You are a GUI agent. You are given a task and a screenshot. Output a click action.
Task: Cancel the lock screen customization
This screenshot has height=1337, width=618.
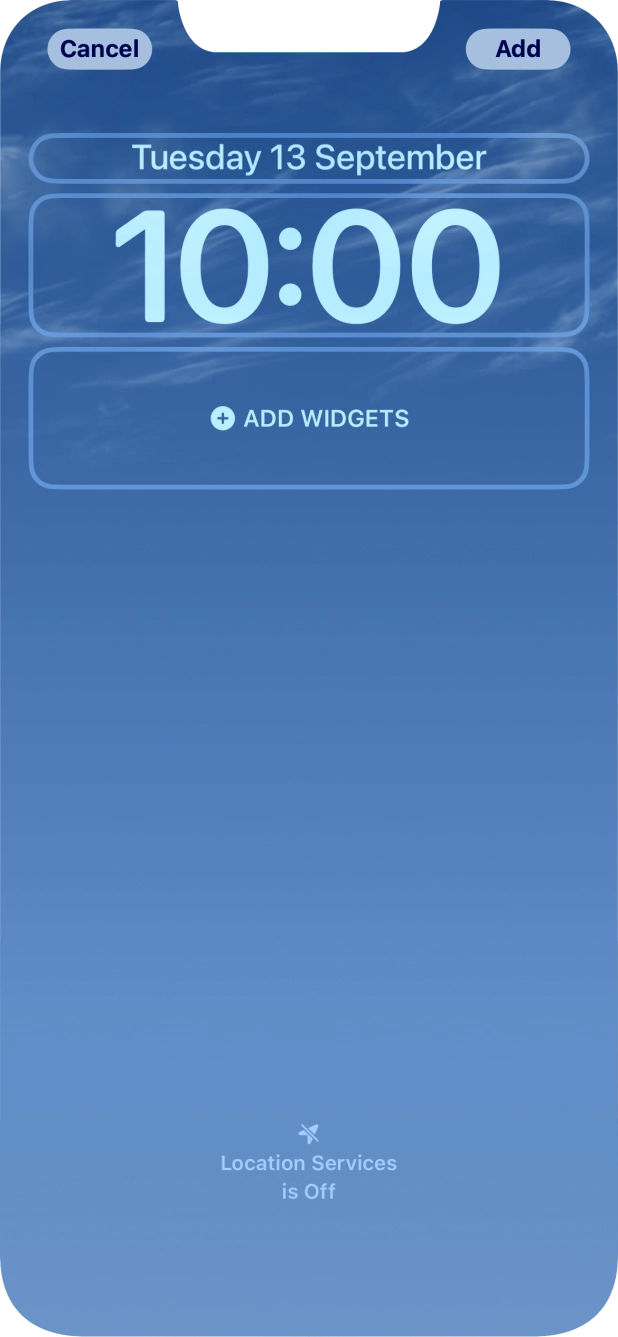[99, 49]
